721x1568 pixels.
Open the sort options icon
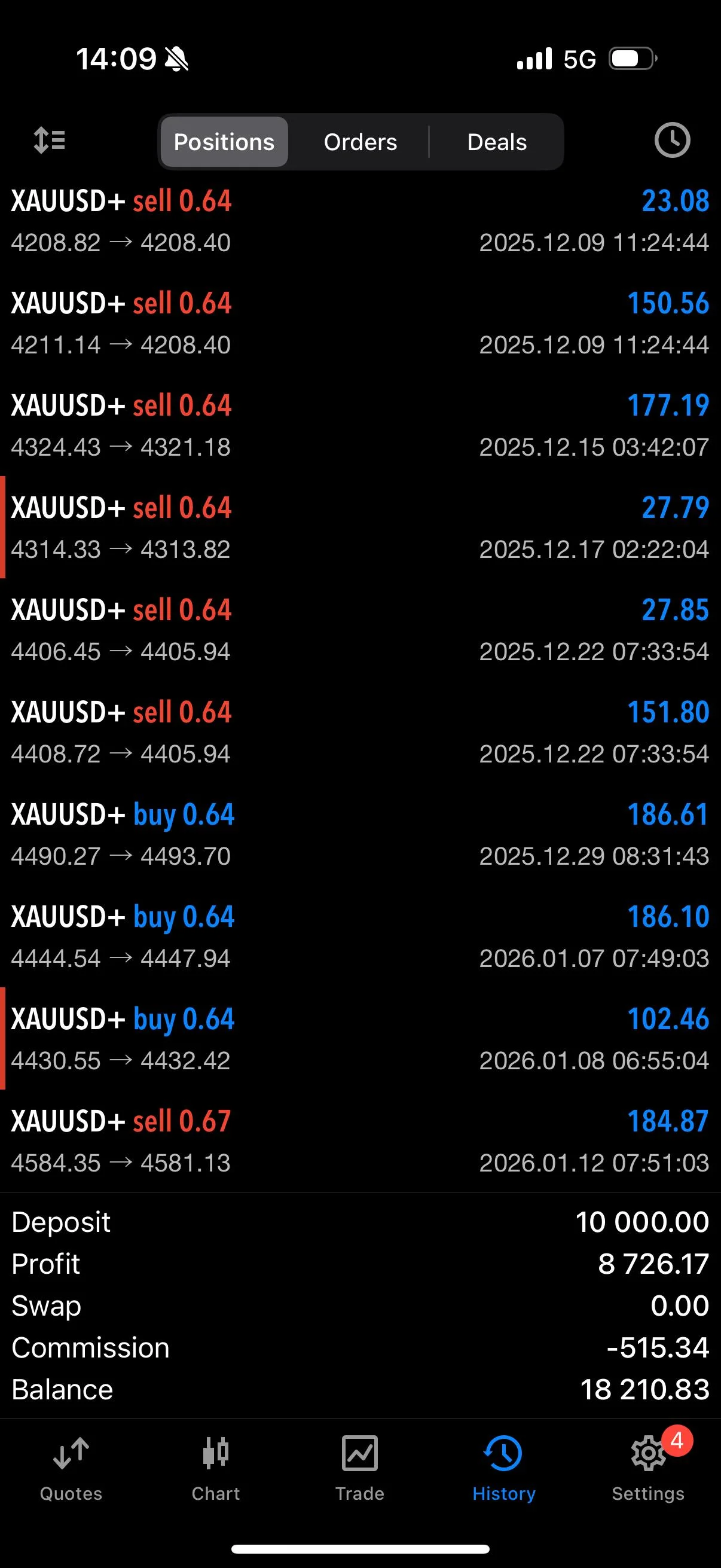49,141
